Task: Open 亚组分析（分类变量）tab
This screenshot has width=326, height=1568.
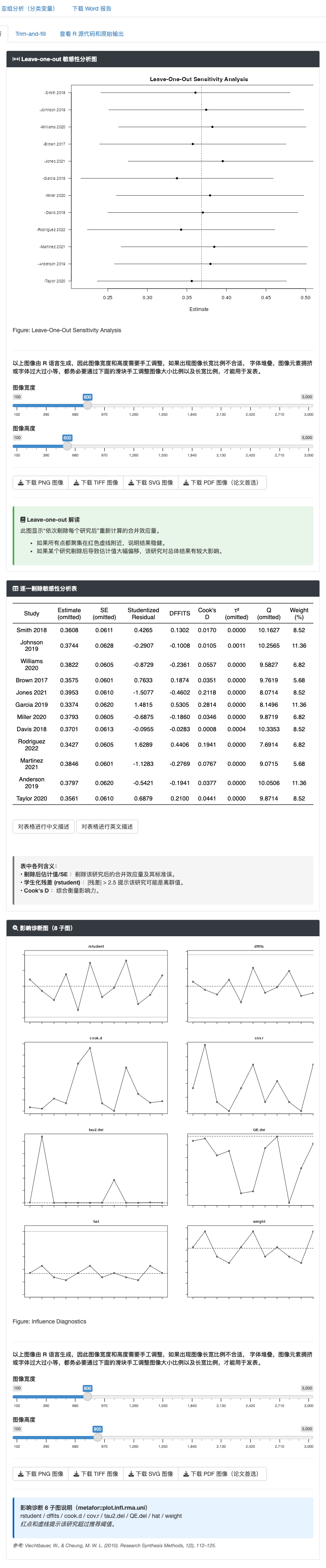Action: pos(28,9)
